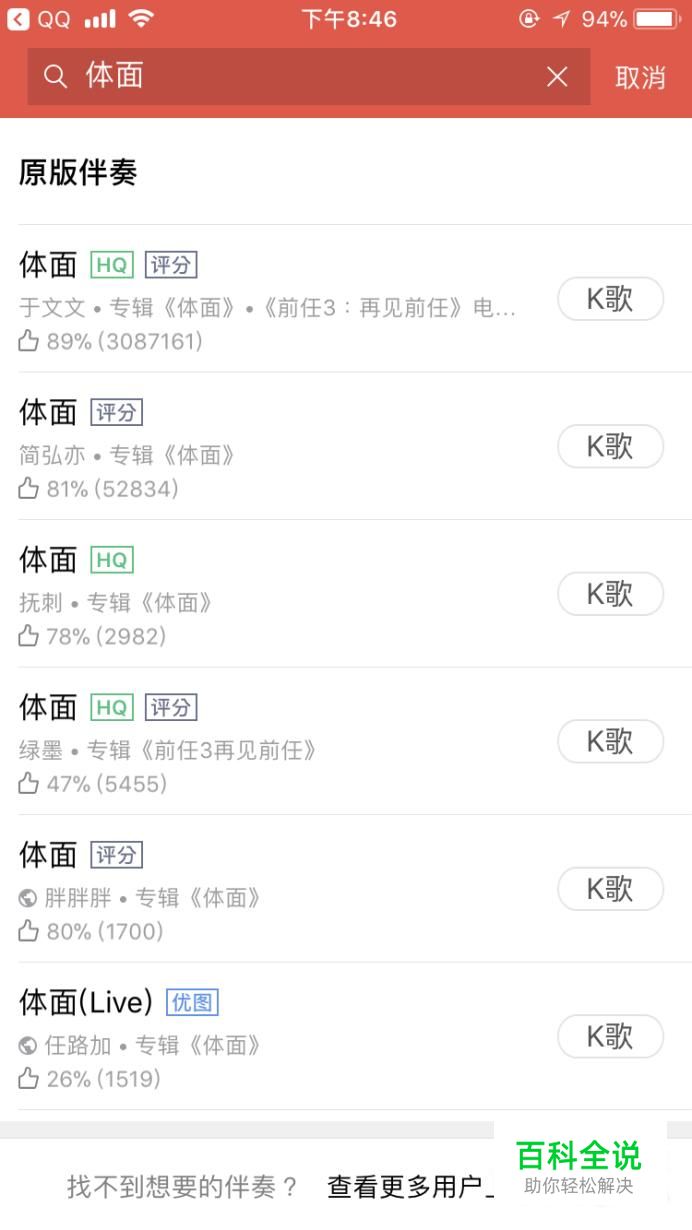View more user-uploaded accompaniments (查看更多用户)

411,1187
